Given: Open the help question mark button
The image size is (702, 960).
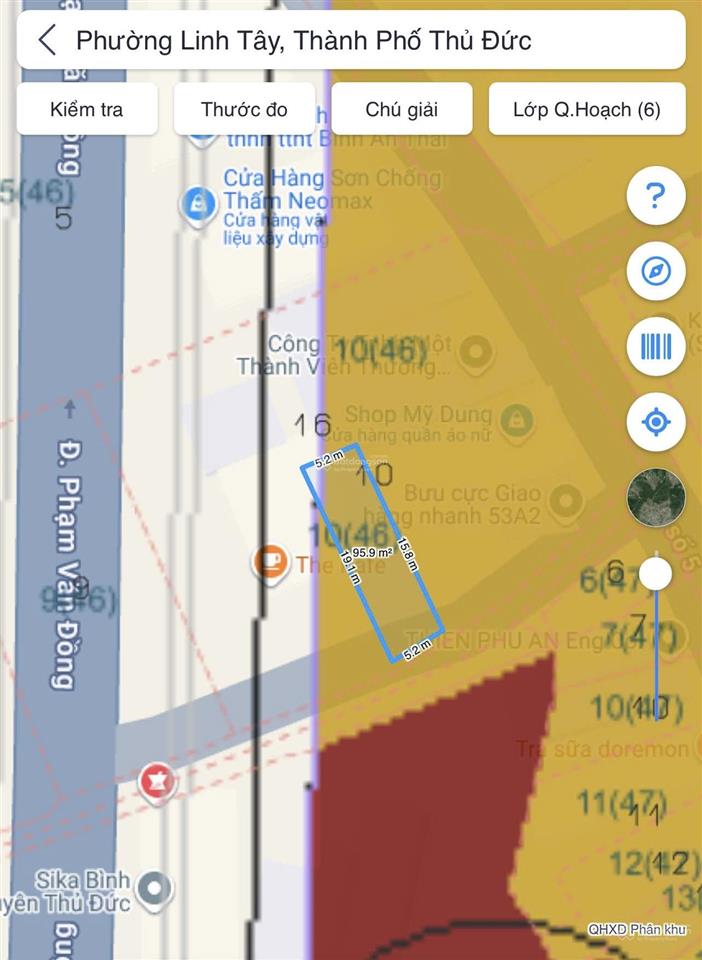Looking at the screenshot, I should click(656, 196).
